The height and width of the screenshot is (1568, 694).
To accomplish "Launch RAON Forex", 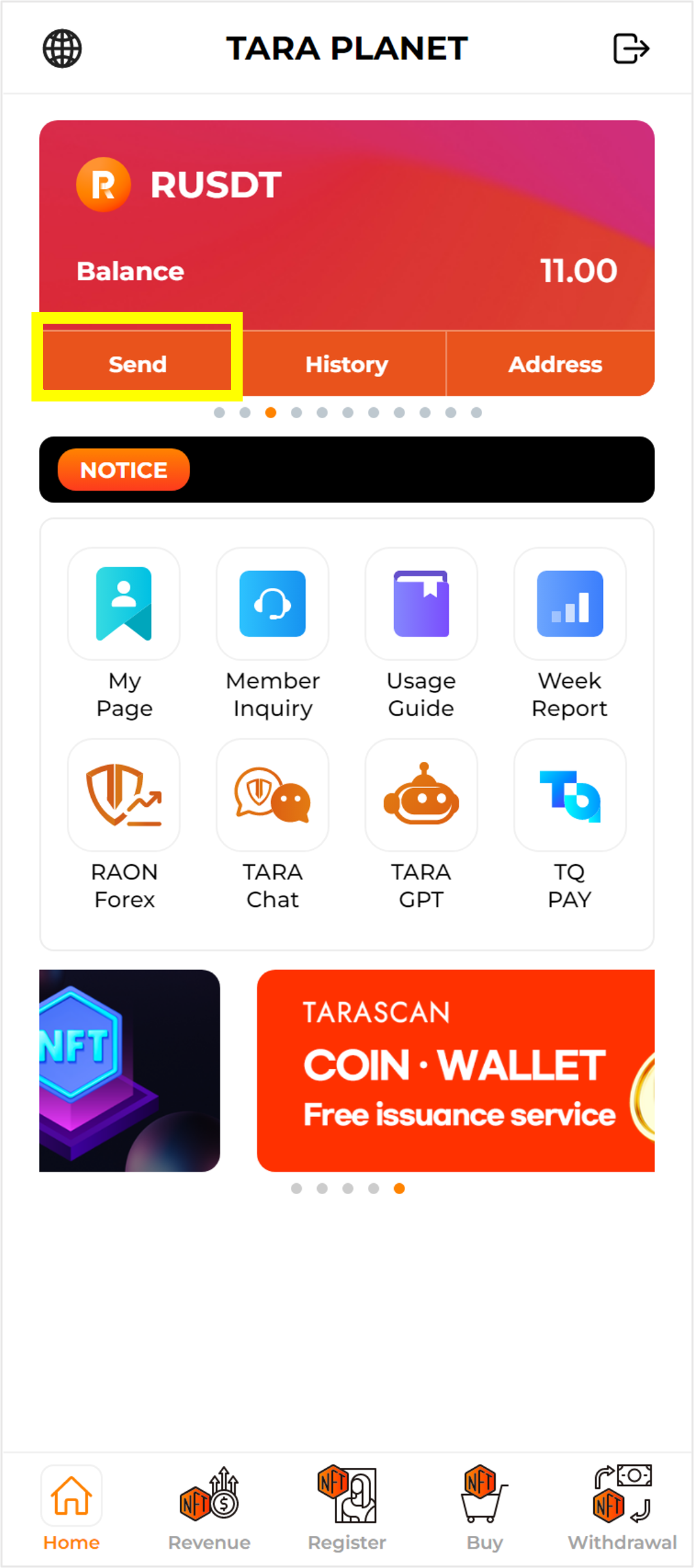I will [x=124, y=795].
